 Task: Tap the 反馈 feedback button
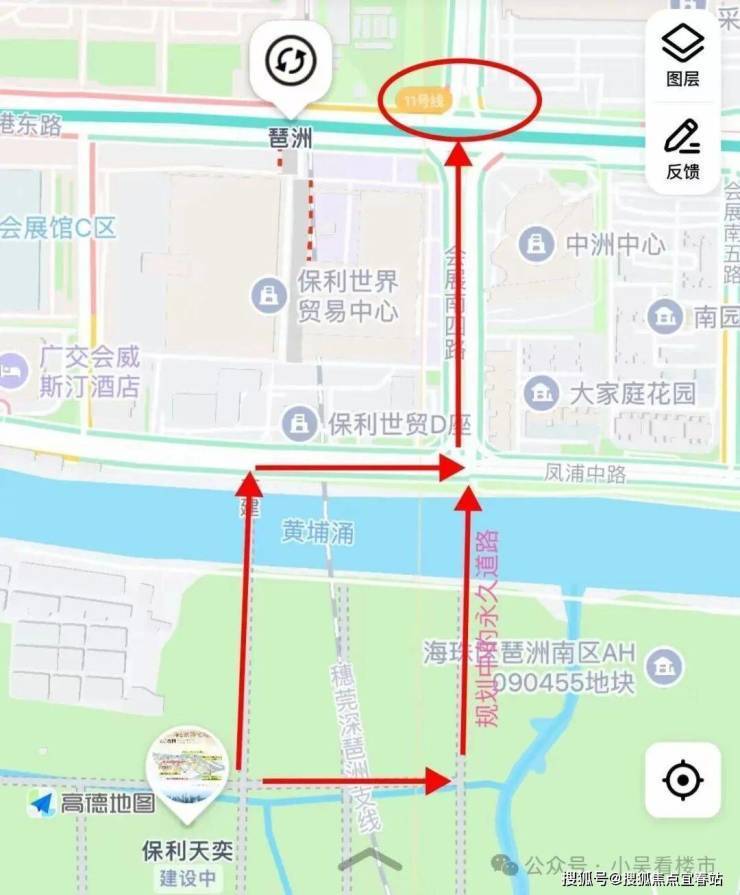pos(683,148)
